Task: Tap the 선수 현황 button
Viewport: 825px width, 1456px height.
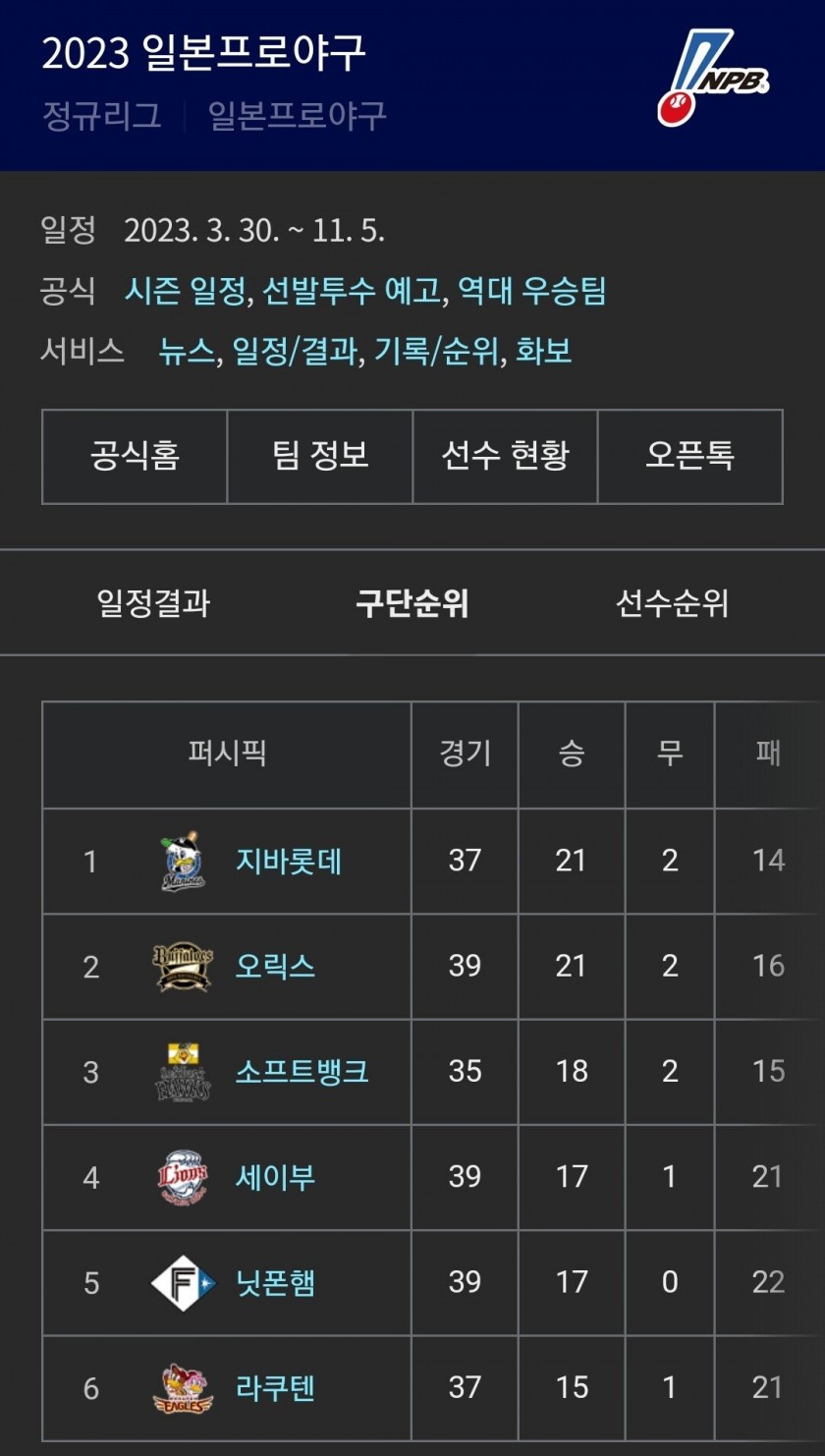Action: (x=505, y=456)
